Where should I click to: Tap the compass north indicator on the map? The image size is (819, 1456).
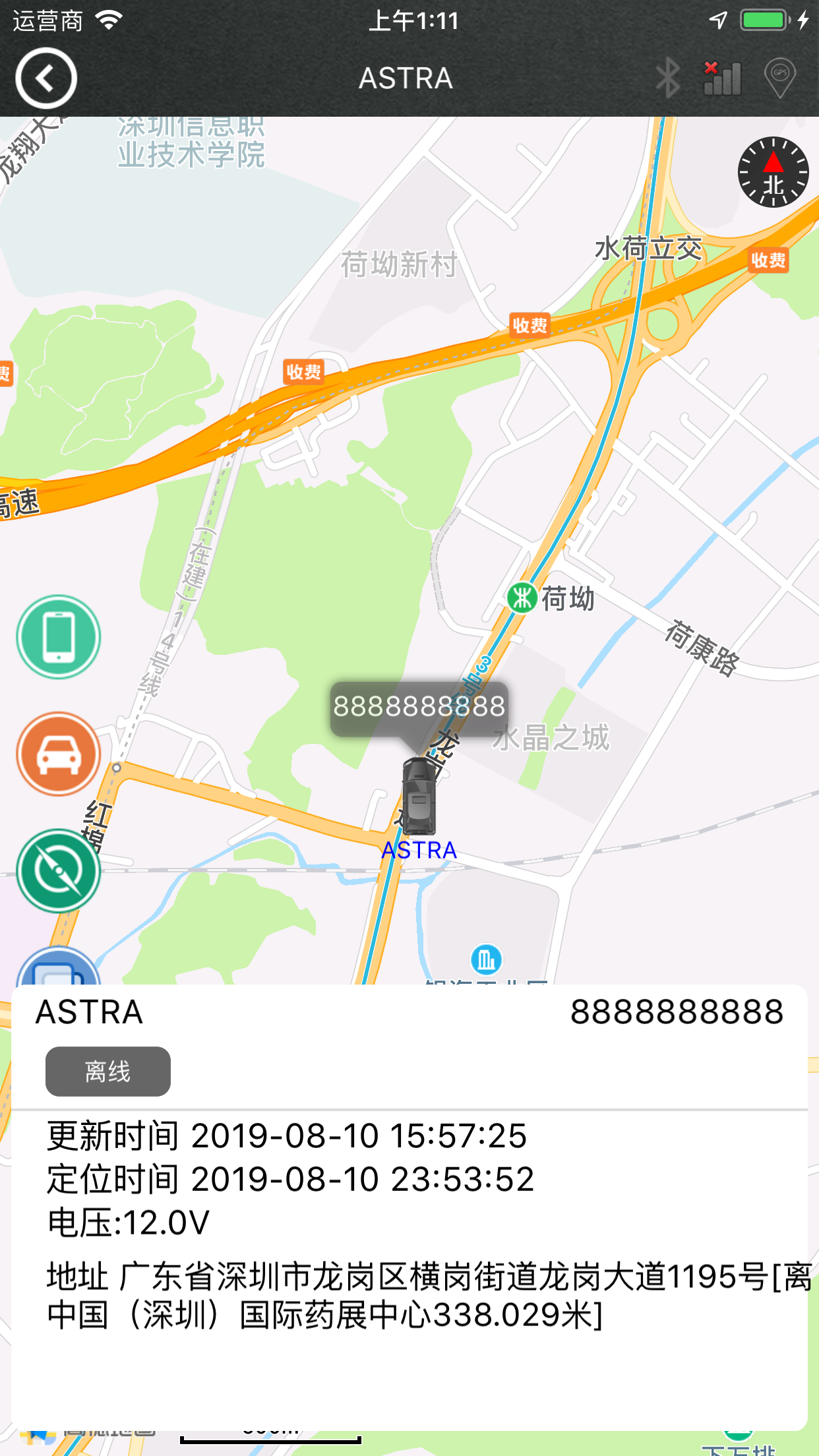pyautogui.click(x=773, y=171)
